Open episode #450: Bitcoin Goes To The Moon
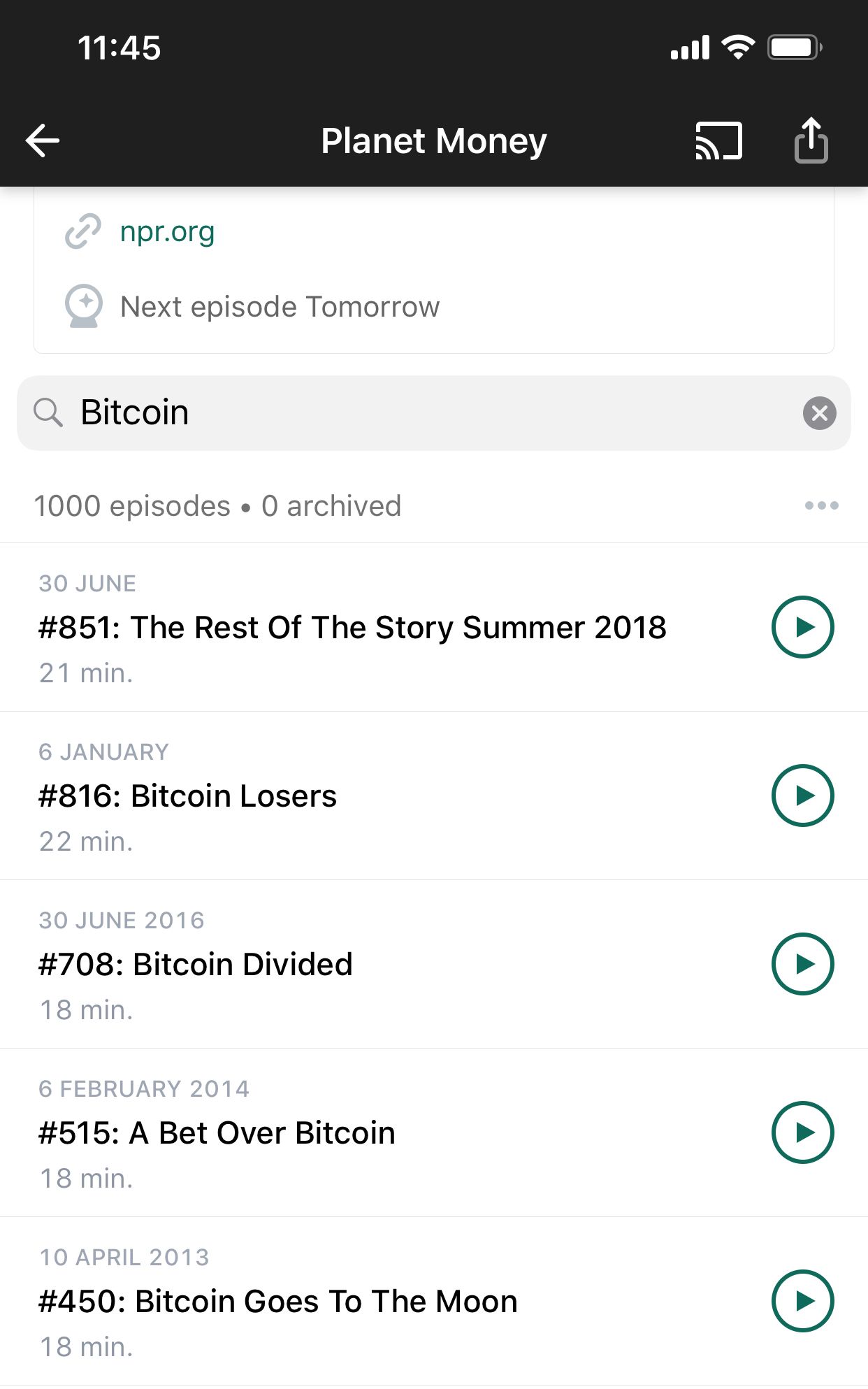Image resolution: width=868 pixels, height=1389 pixels. click(x=278, y=1301)
